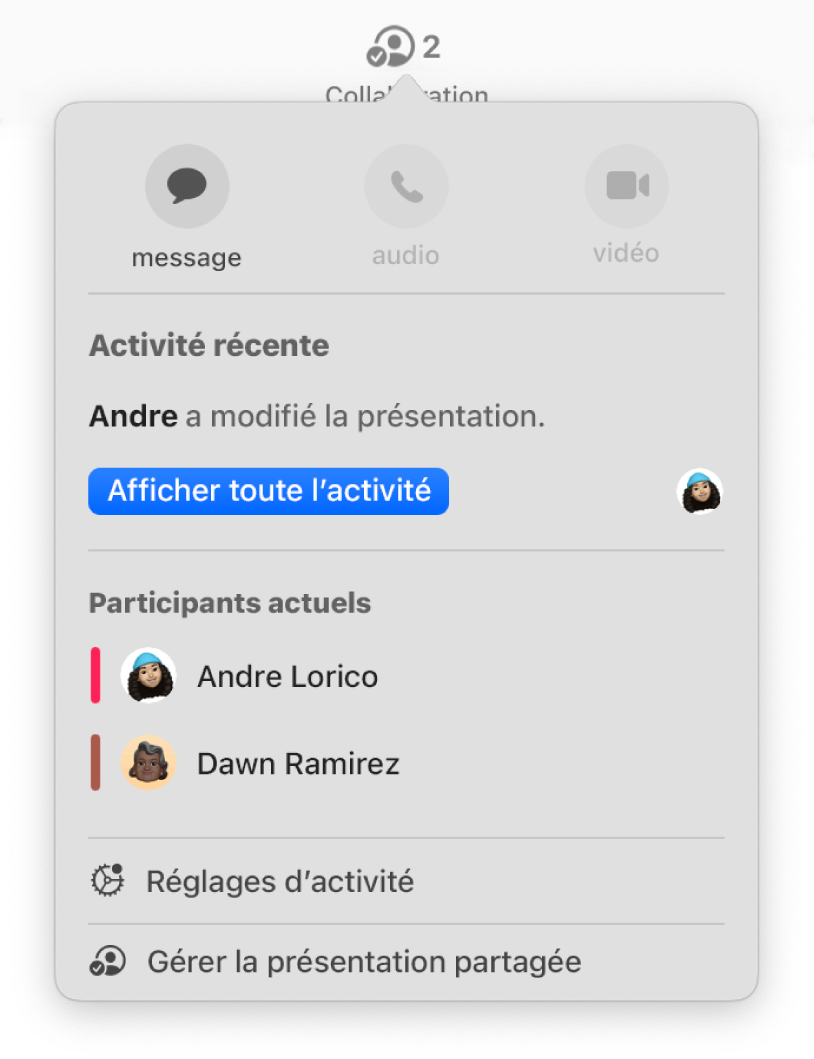Open Réglages d'activité

click(279, 881)
